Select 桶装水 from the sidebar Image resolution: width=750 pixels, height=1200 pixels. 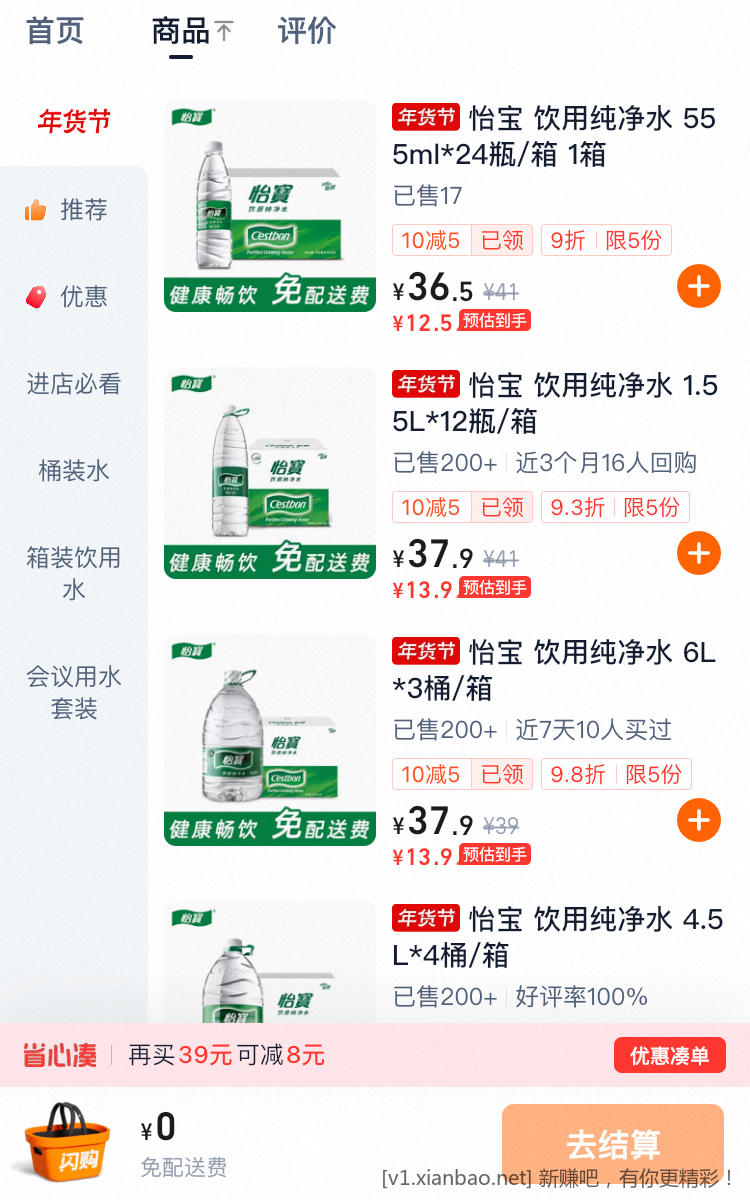pyautogui.click(x=73, y=470)
